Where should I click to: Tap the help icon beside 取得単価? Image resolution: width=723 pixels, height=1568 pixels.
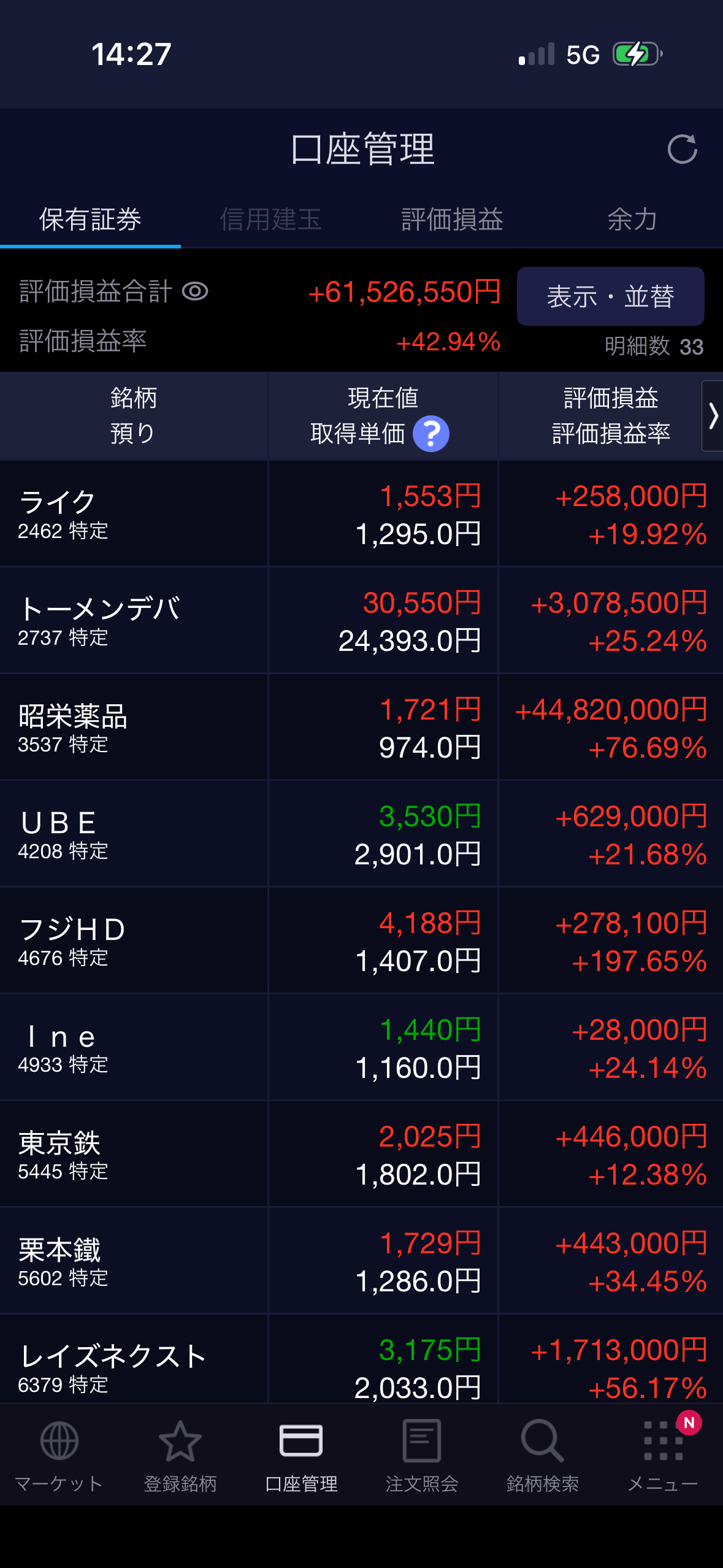click(431, 434)
